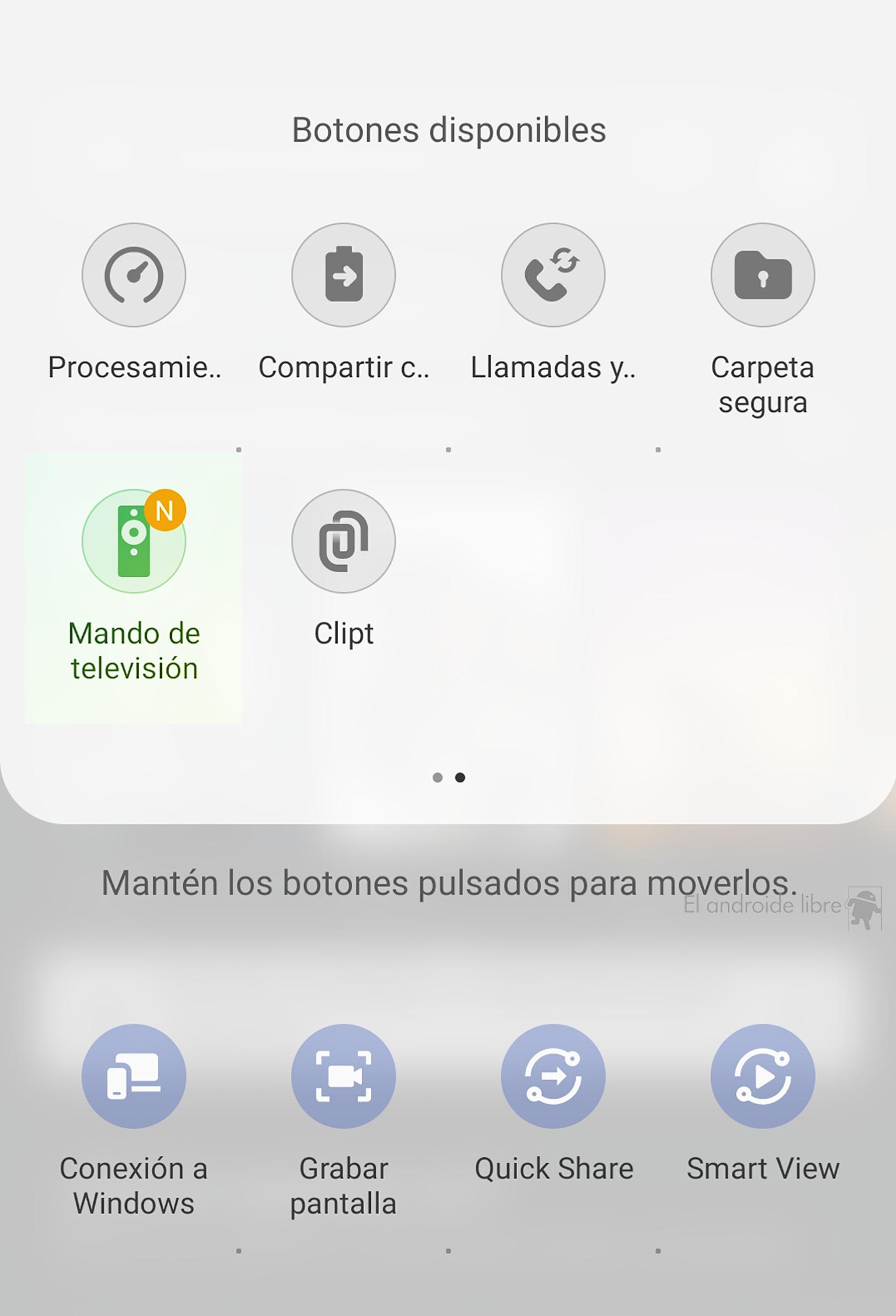The width and height of the screenshot is (896, 1316).
Task: Click the Carpeta segura label
Action: coord(763,384)
